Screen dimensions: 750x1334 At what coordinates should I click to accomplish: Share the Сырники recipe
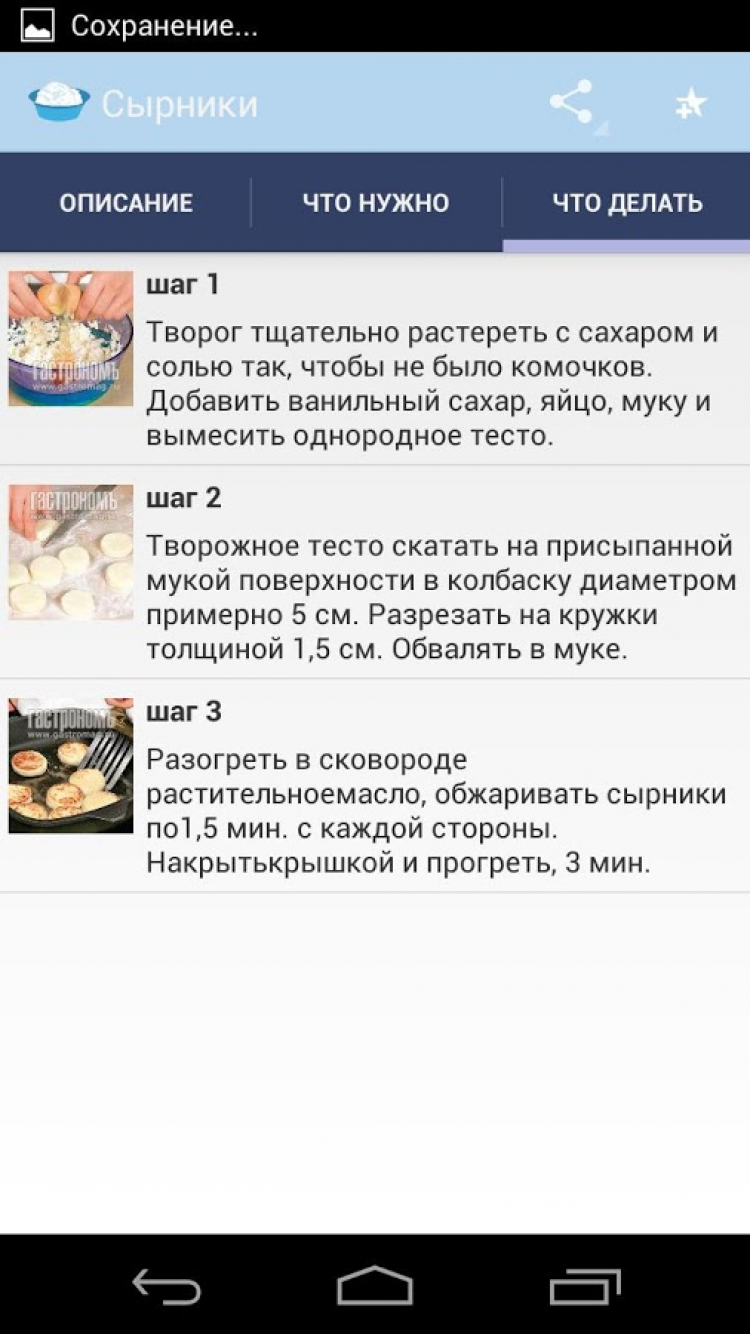coord(571,103)
